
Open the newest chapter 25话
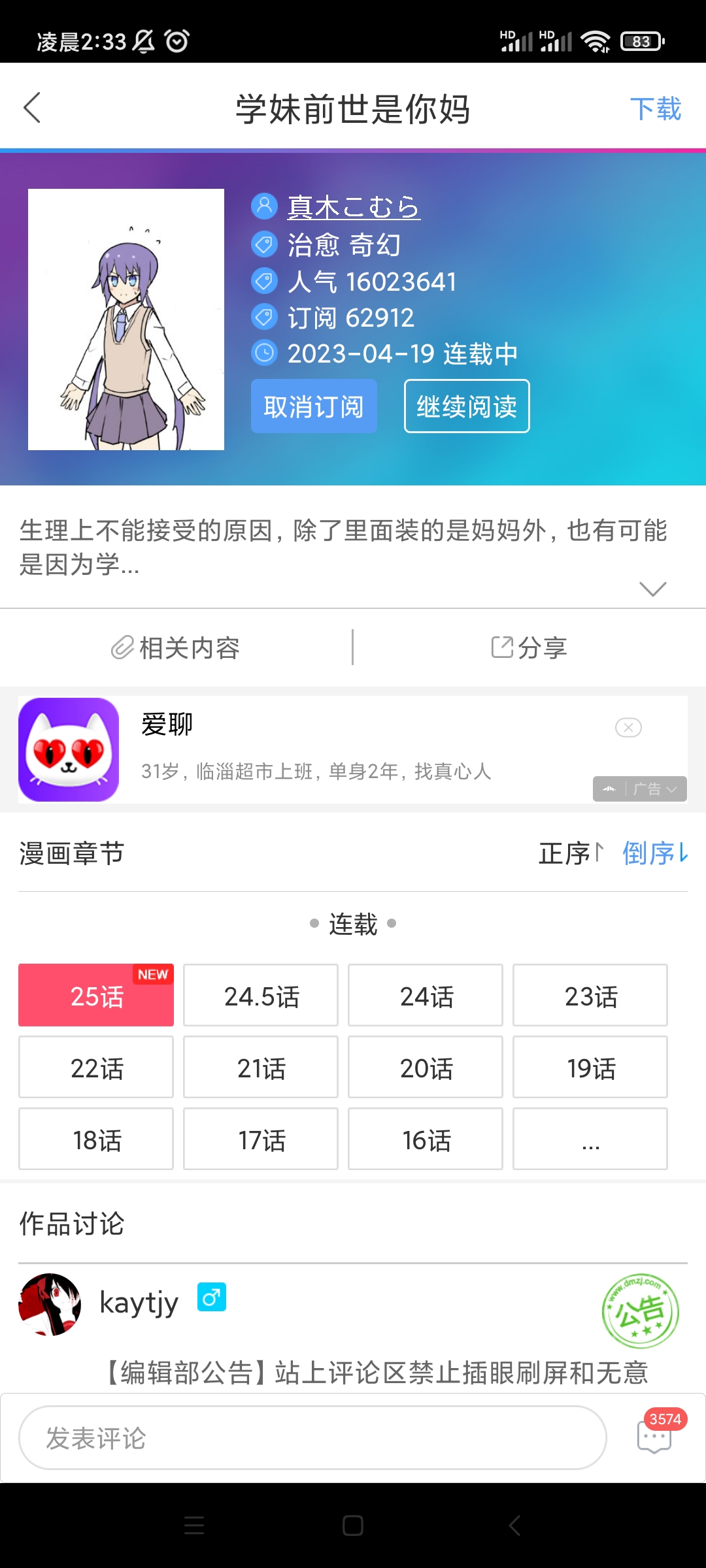(96, 996)
